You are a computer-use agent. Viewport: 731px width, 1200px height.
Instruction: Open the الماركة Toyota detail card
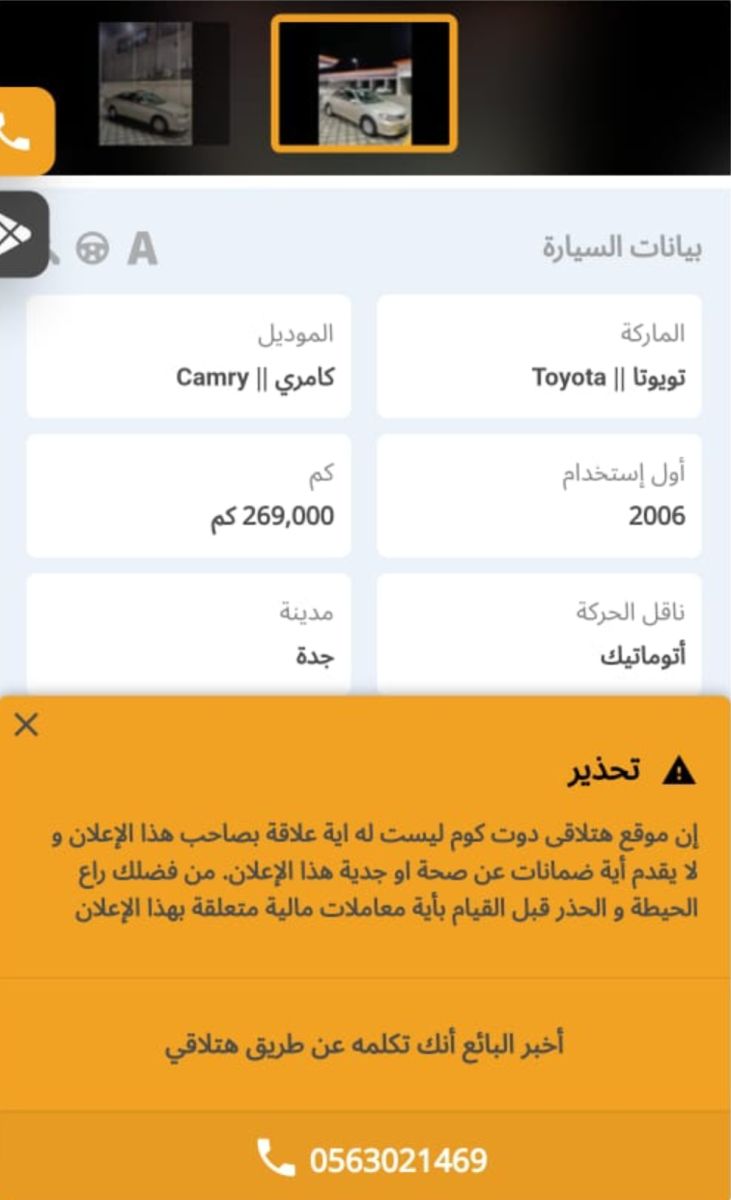point(540,352)
